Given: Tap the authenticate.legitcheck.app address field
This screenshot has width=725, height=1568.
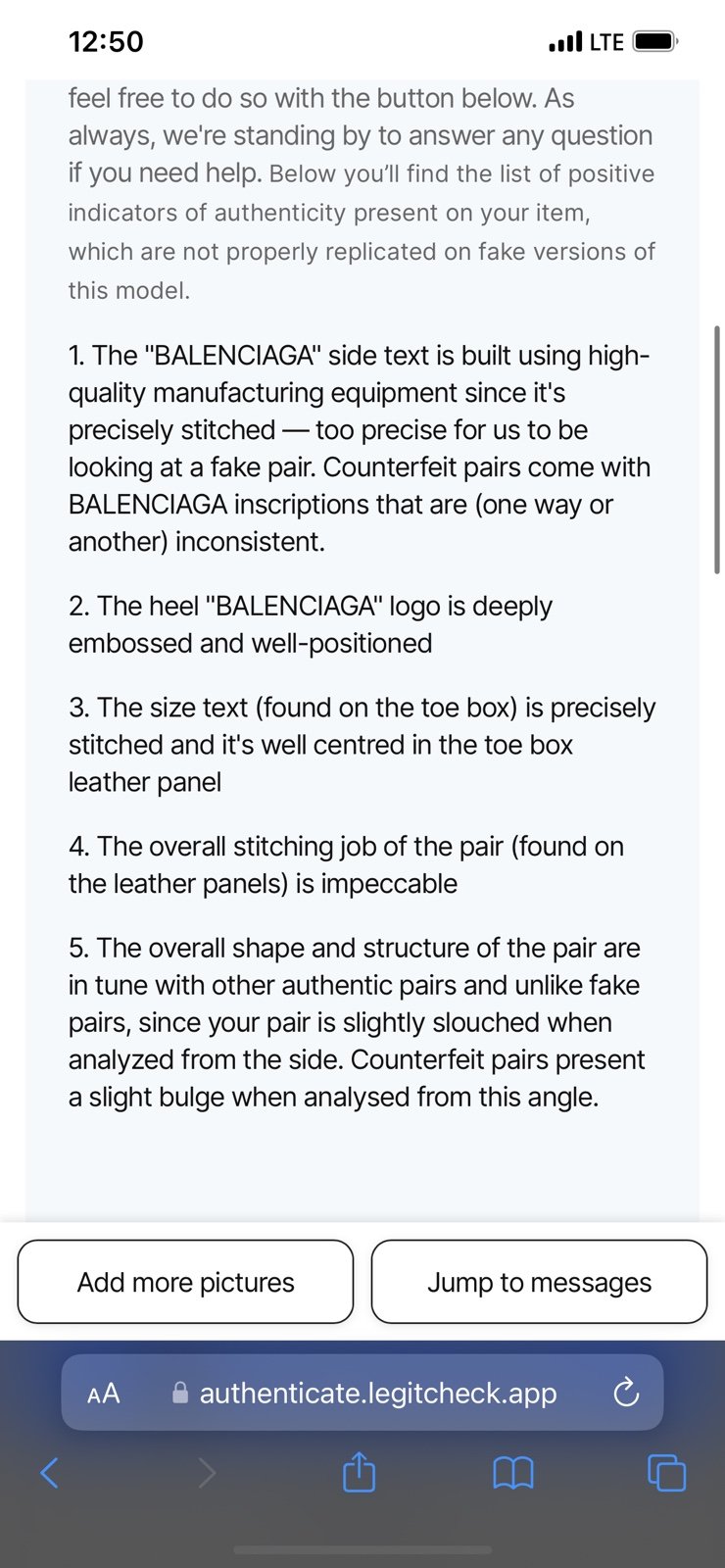Looking at the screenshot, I should point(362,1393).
